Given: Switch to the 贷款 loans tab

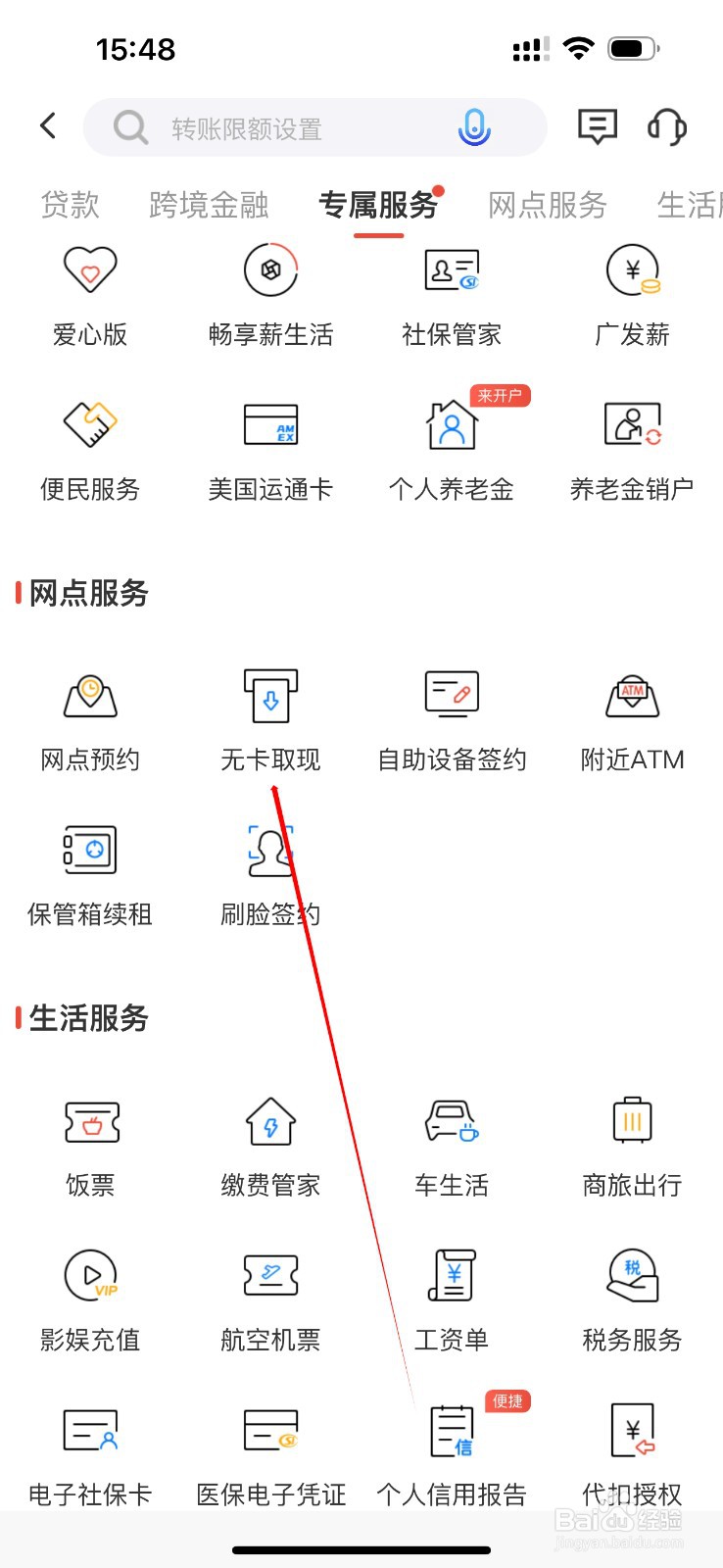Looking at the screenshot, I should (69, 204).
